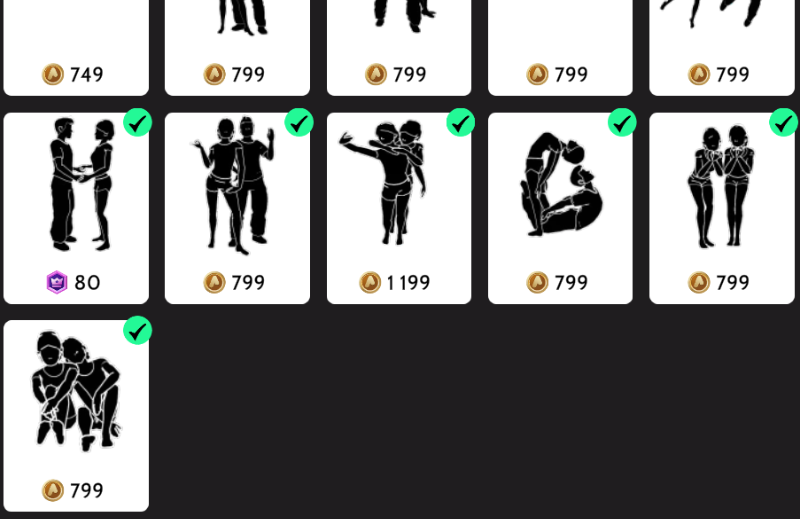Pick the pose of two covering their mouths
The width and height of the screenshot is (800, 519).
[721, 207]
